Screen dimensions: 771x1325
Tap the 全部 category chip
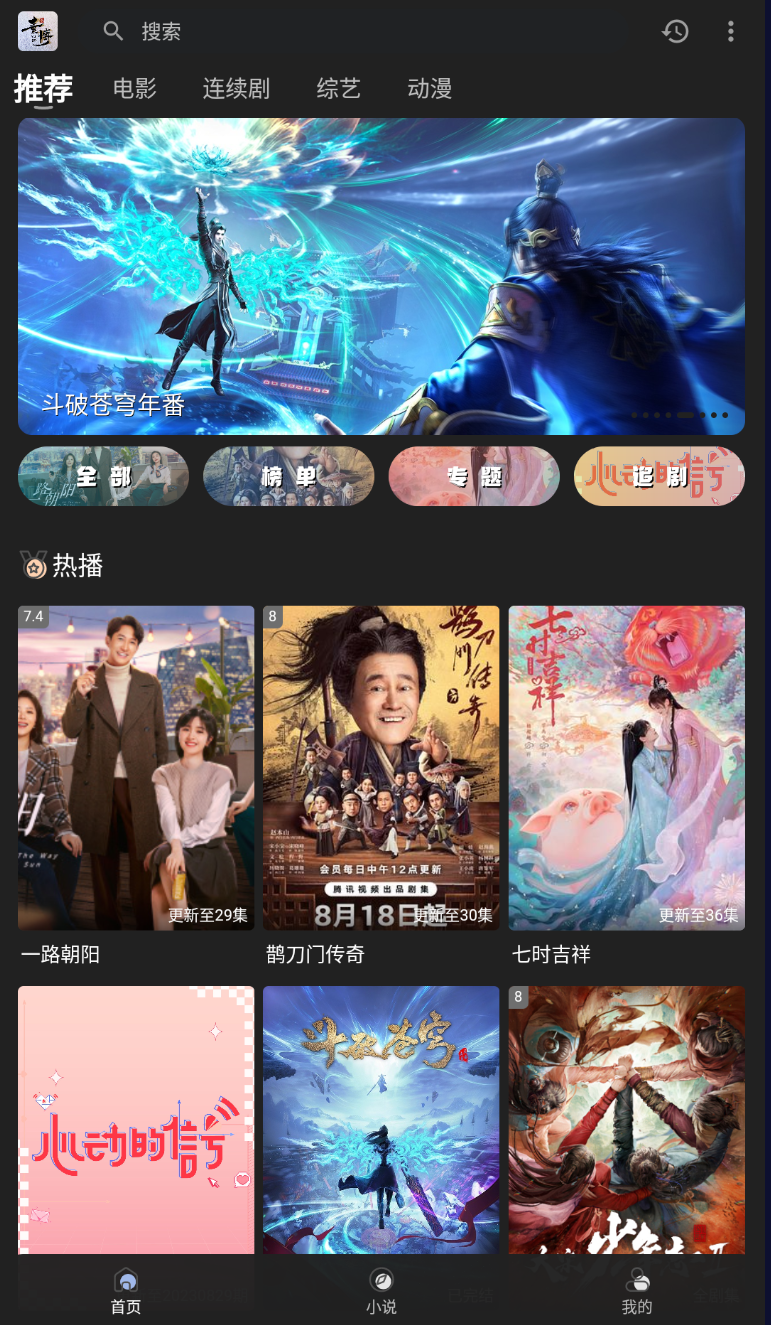(103, 476)
